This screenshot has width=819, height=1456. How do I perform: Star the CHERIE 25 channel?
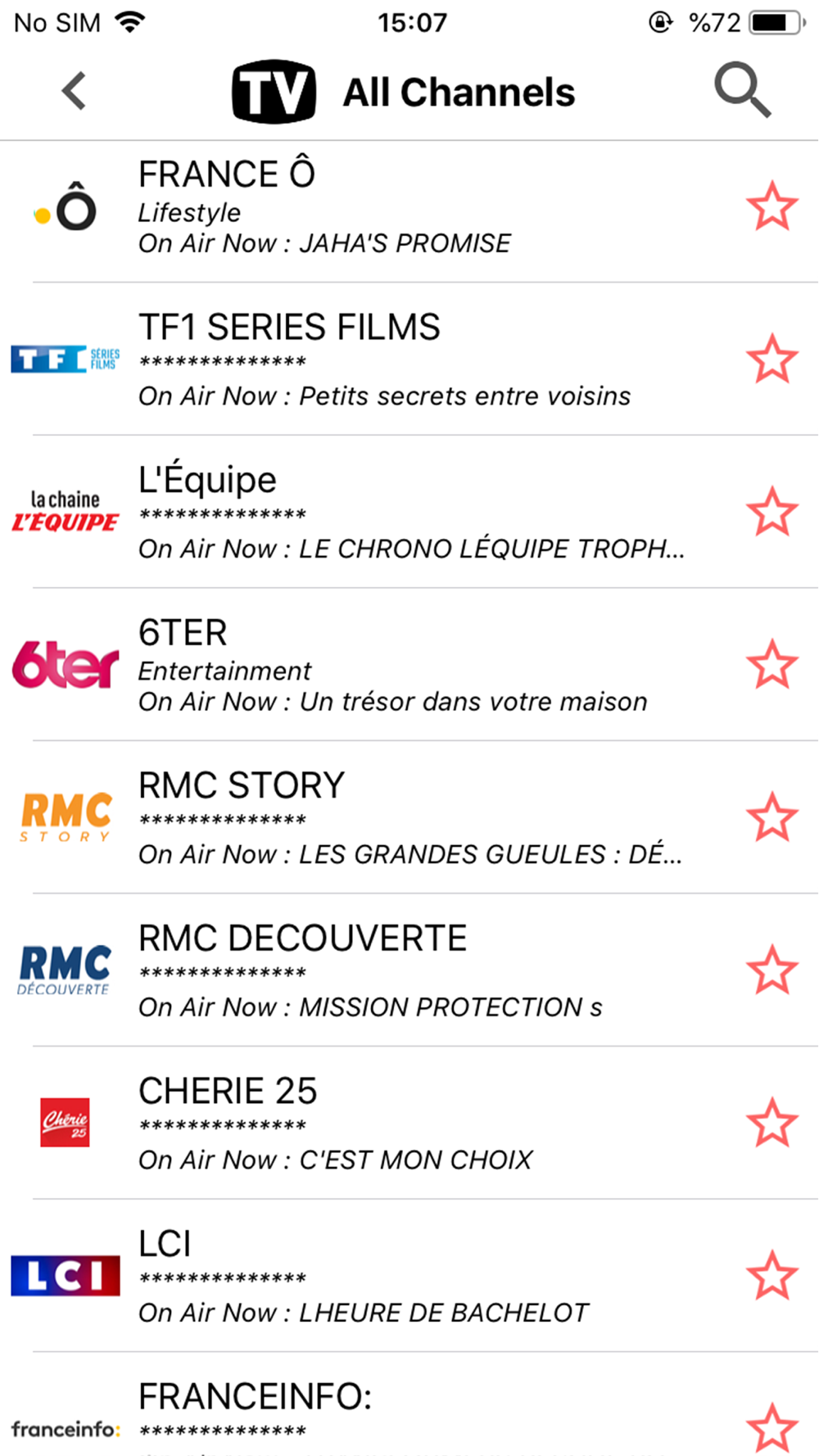[771, 1123]
